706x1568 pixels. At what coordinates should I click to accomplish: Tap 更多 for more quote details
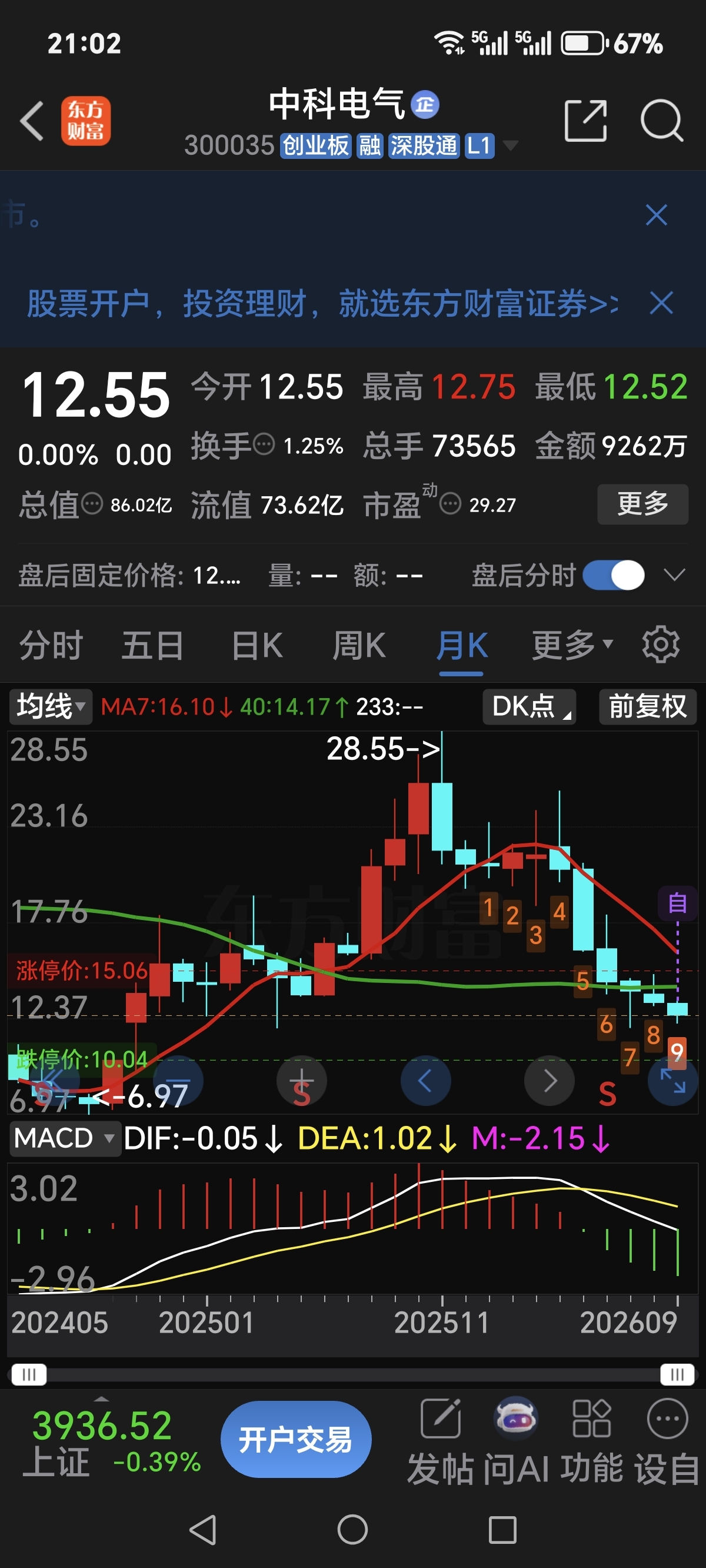click(642, 504)
